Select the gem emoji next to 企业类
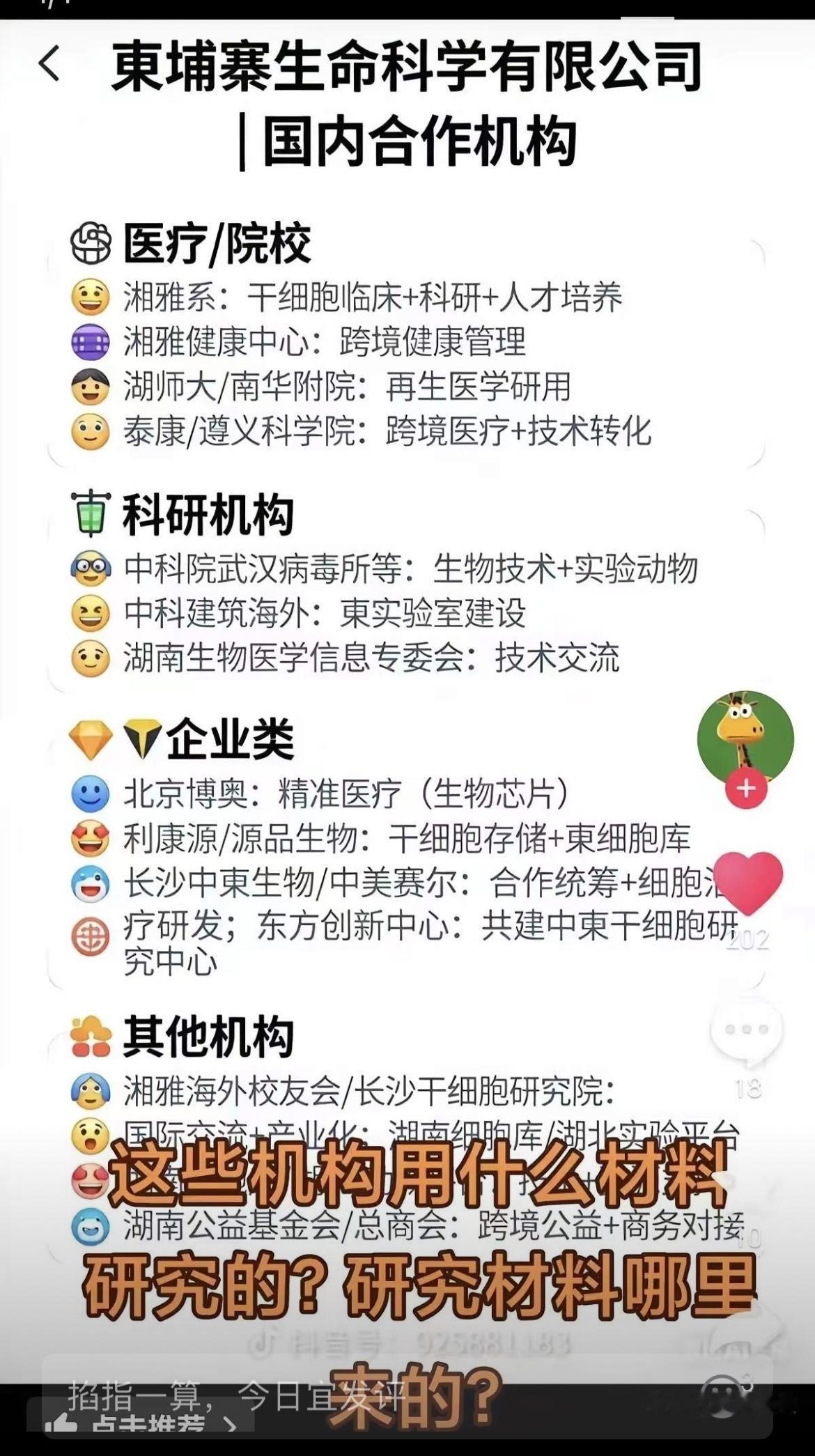This screenshot has width=815, height=1456. coord(91,738)
